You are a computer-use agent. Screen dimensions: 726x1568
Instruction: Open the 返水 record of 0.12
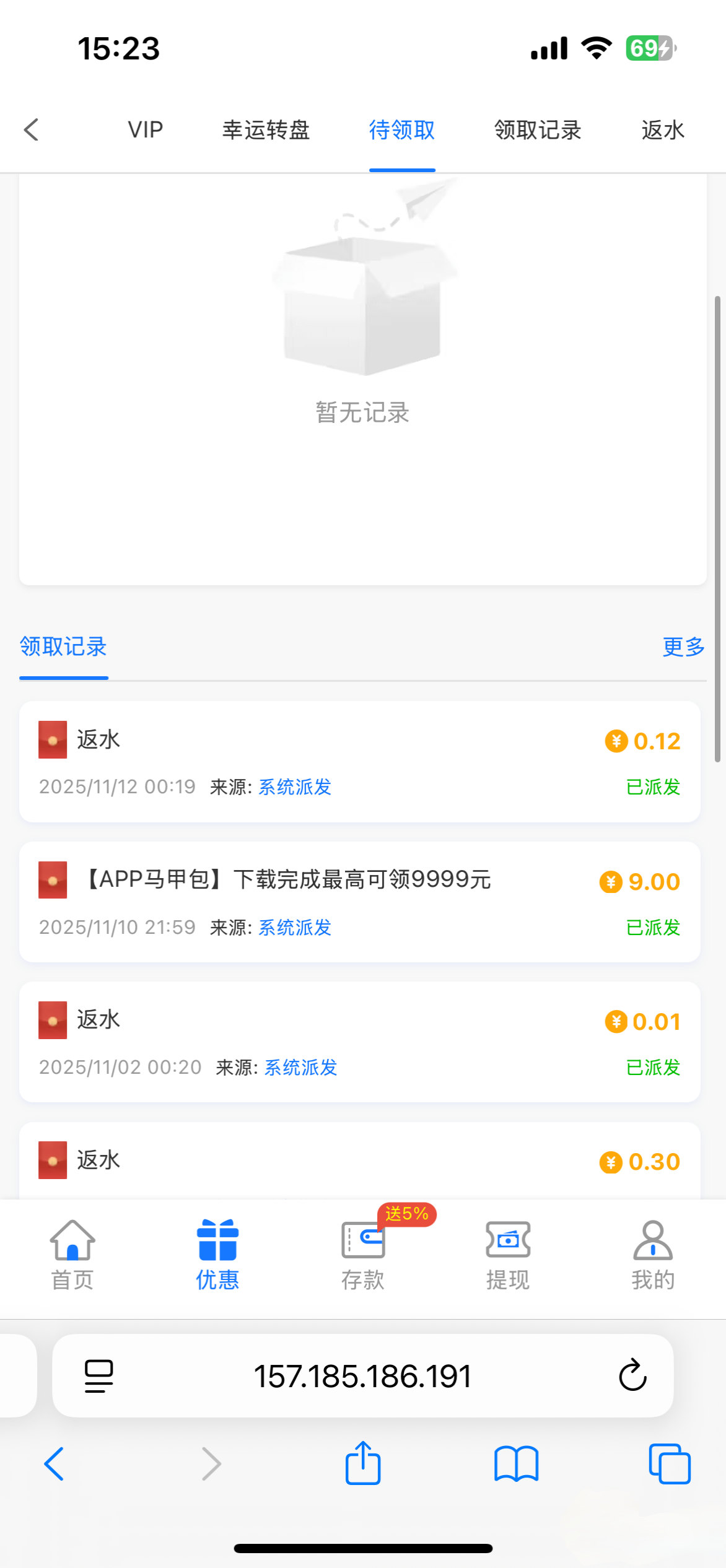[359, 762]
